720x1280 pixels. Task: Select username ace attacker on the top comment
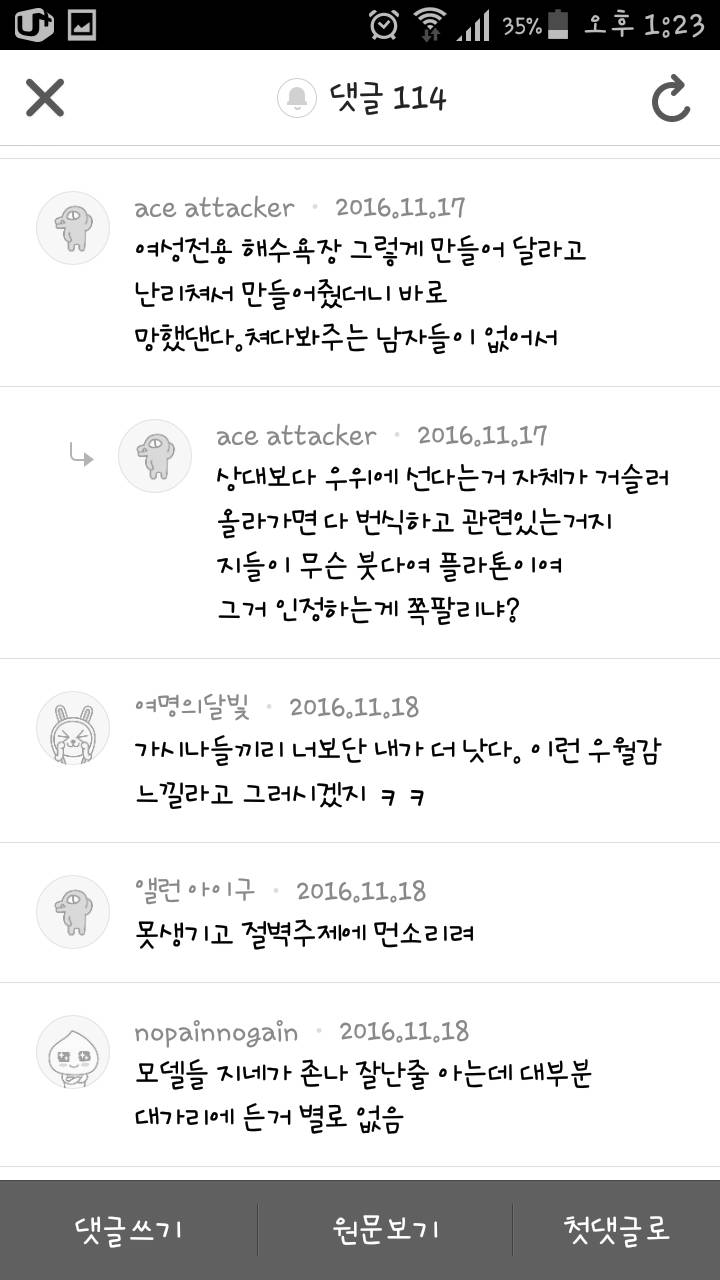pyautogui.click(x=213, y=208)
